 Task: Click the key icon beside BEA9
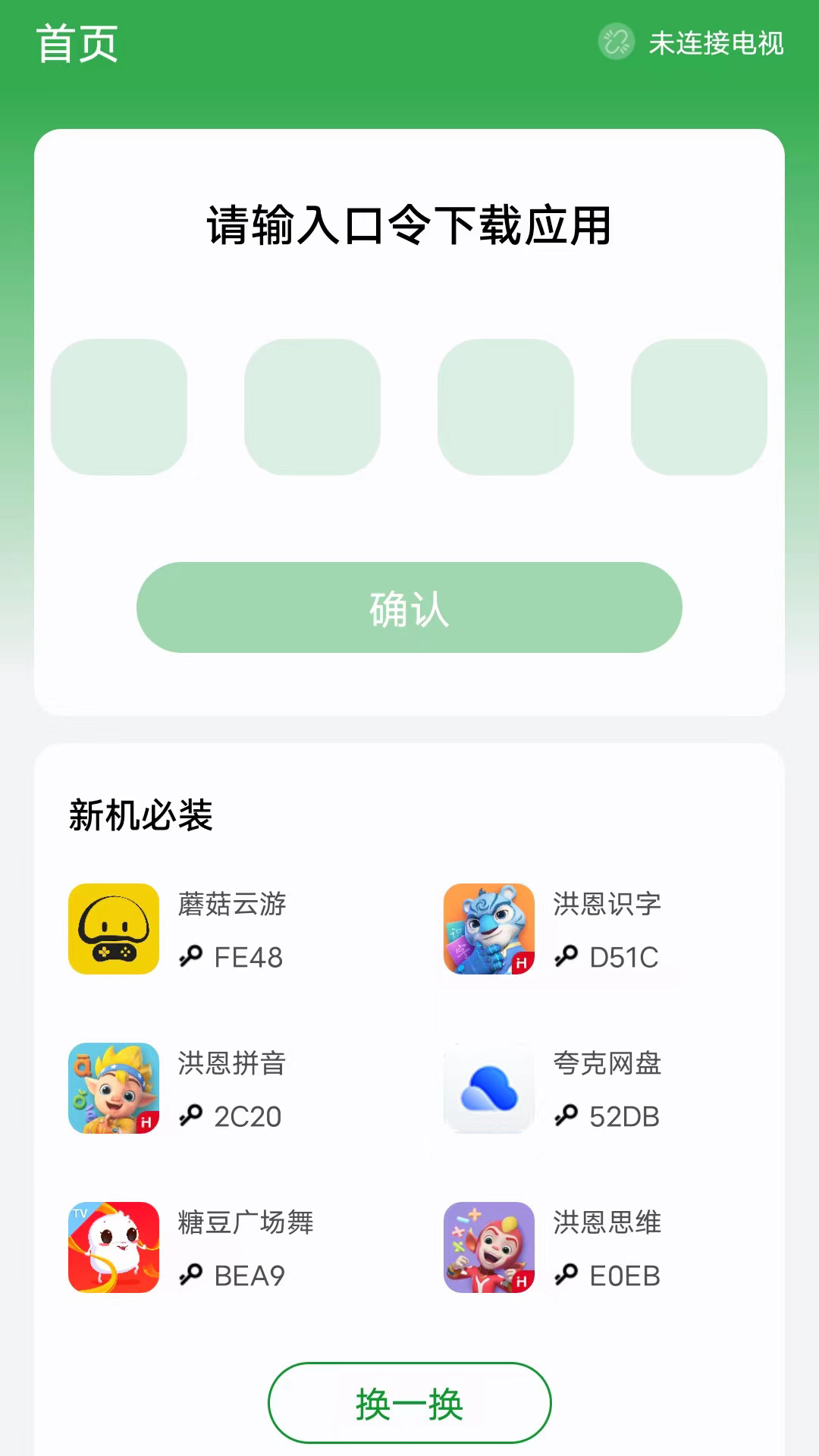tap(192, 1276)
